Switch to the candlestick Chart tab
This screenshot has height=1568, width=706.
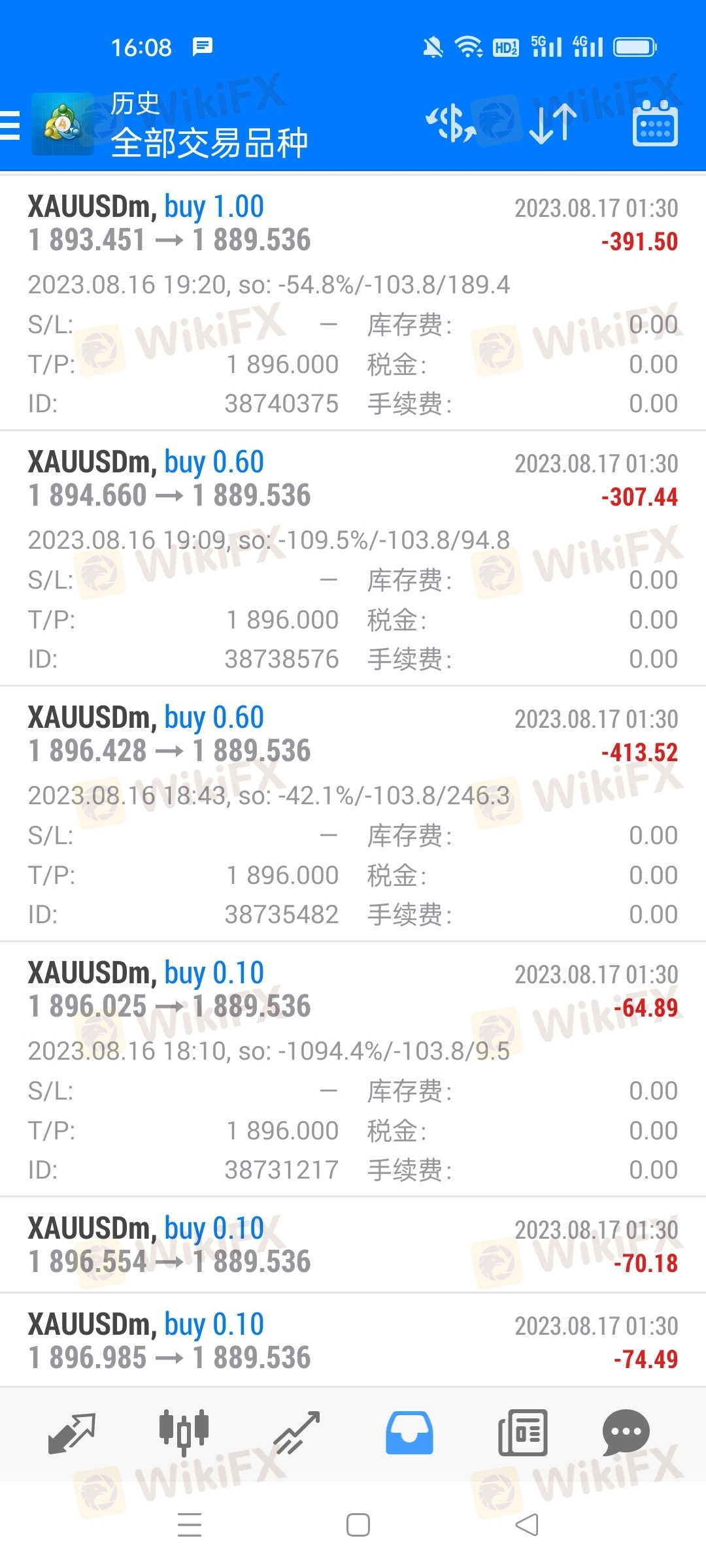point(184,1433)
